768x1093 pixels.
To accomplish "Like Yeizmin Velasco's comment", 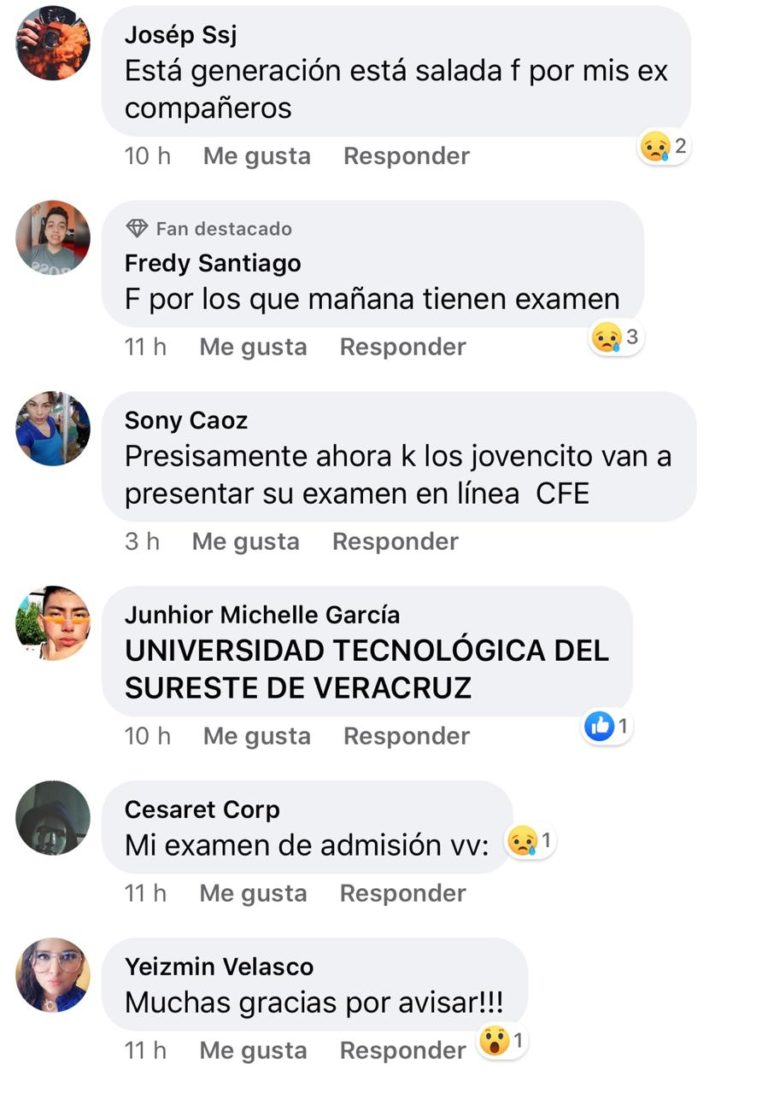I will (253, 1050).
